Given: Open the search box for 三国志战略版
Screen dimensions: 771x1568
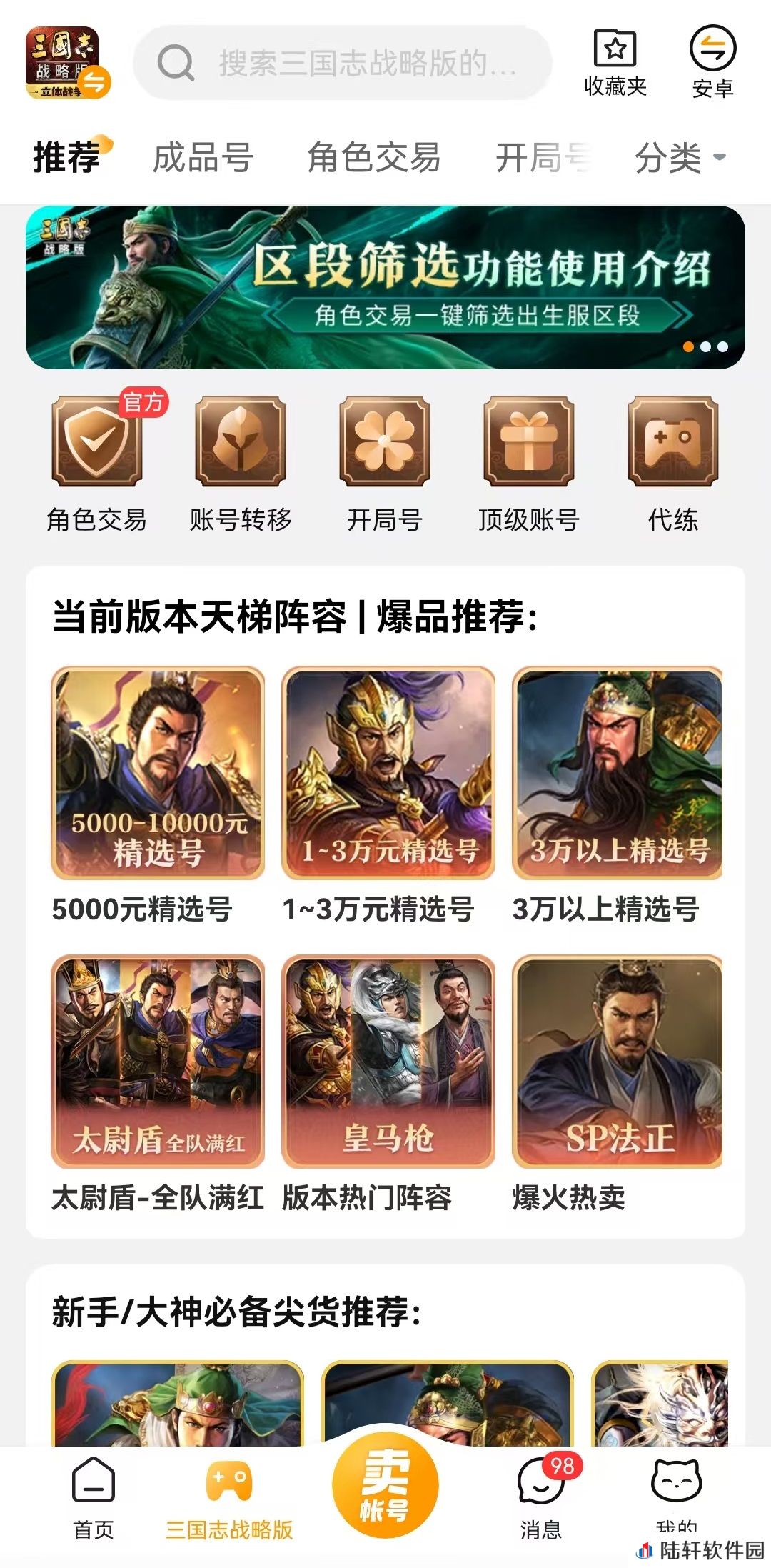Looking at the screenshot, I should click(x=343, y=63).
